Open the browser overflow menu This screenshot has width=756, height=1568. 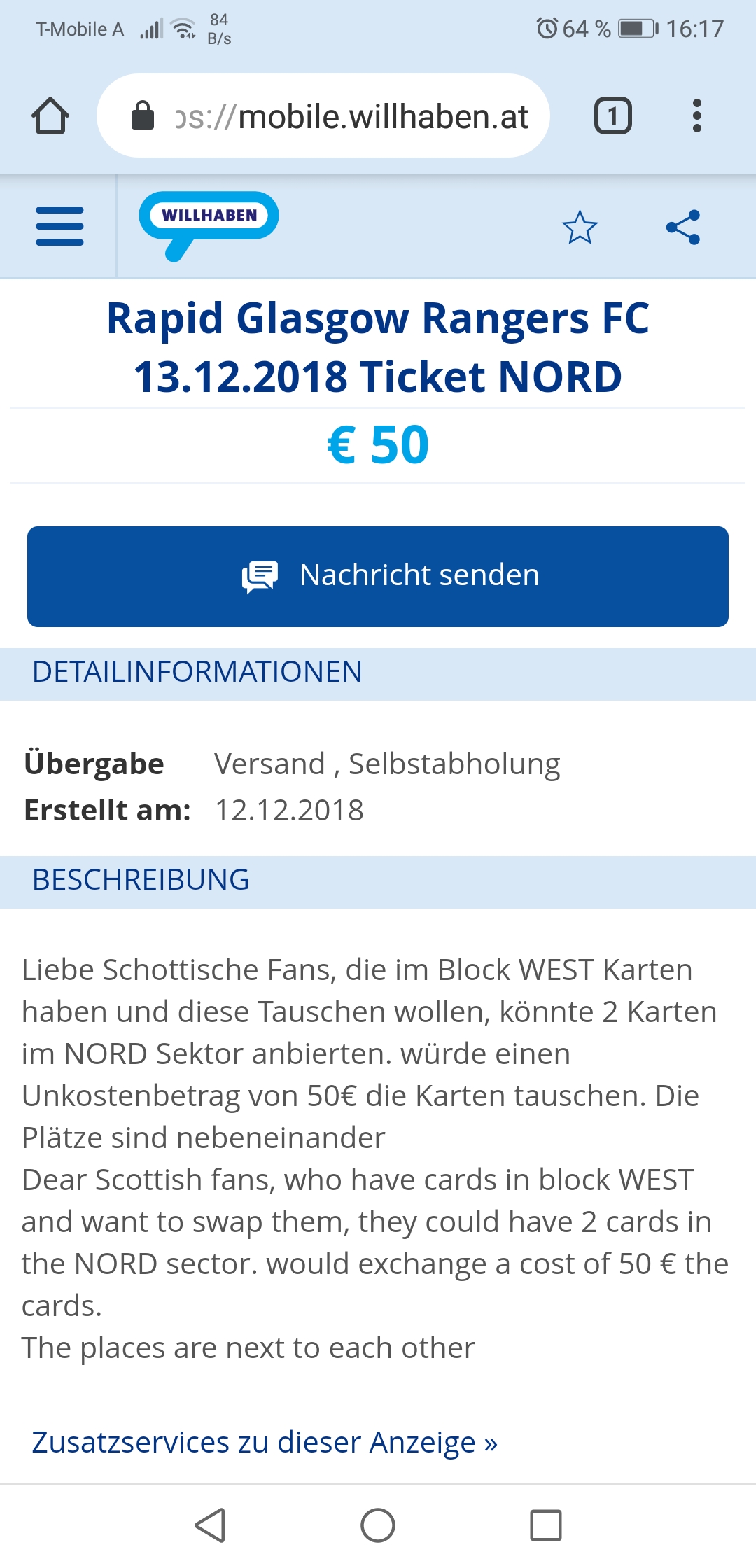(696, 115)
